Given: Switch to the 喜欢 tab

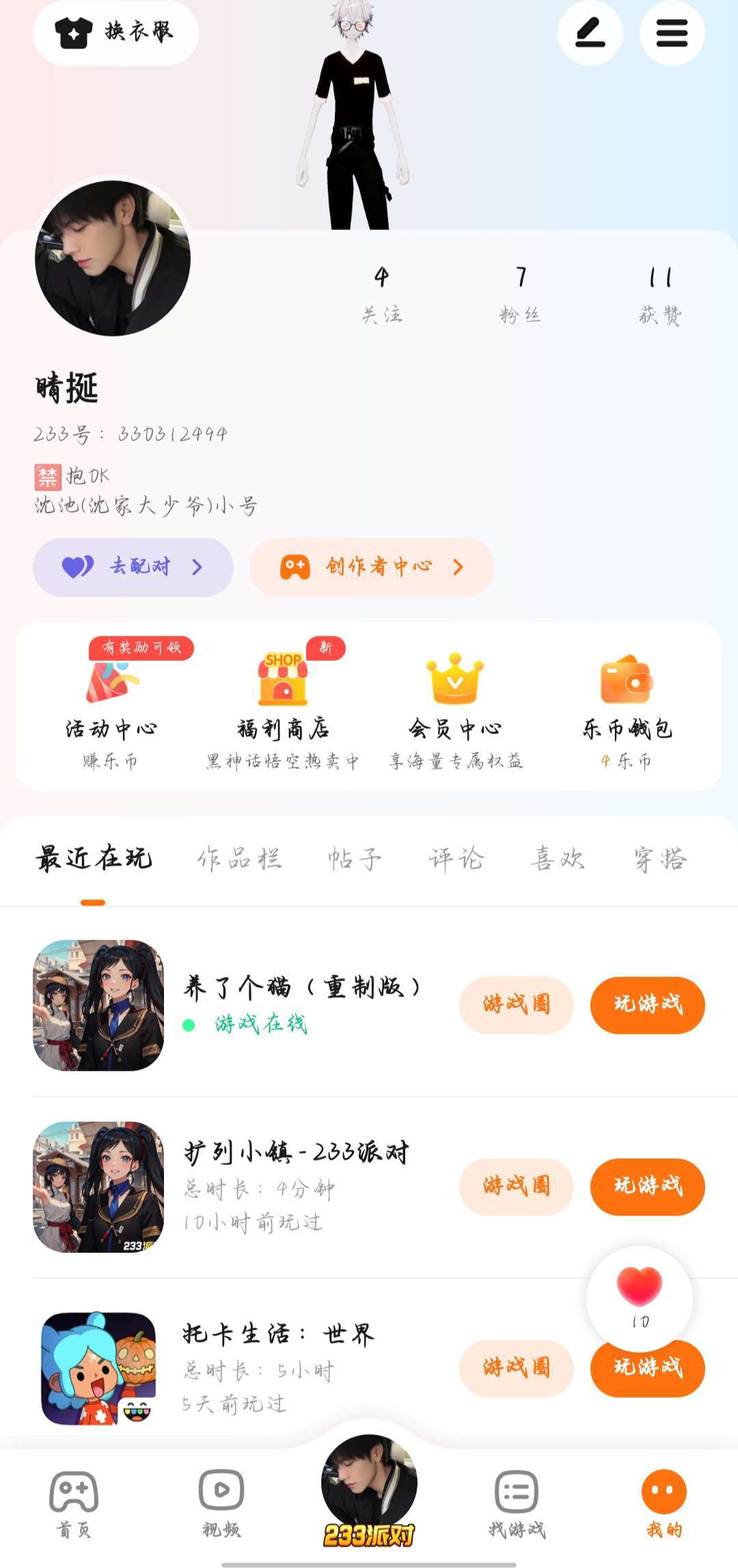Looking at the screenshot, I should click(x=558, y=858).
